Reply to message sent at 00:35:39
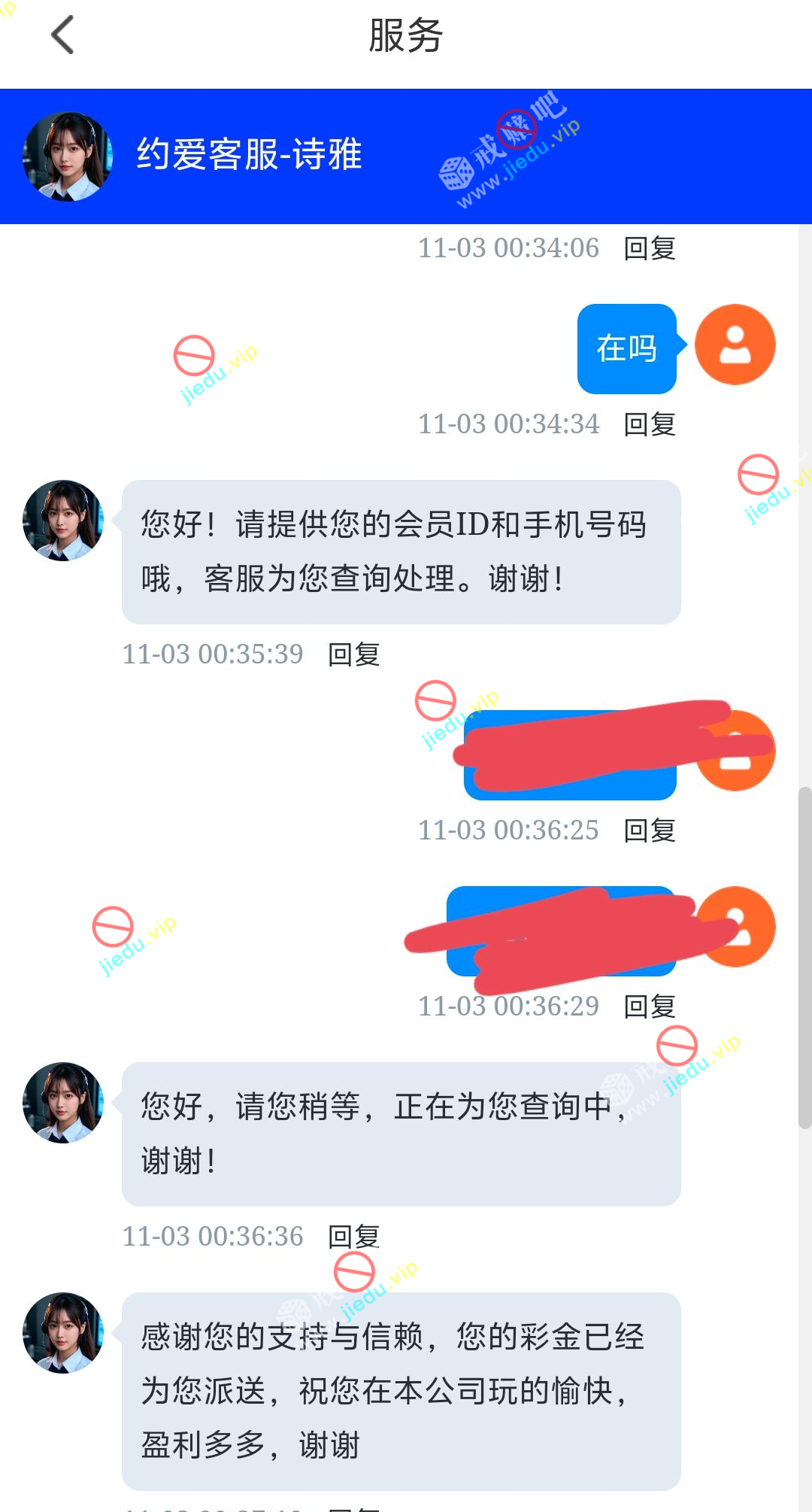 (x=354, y=654)
